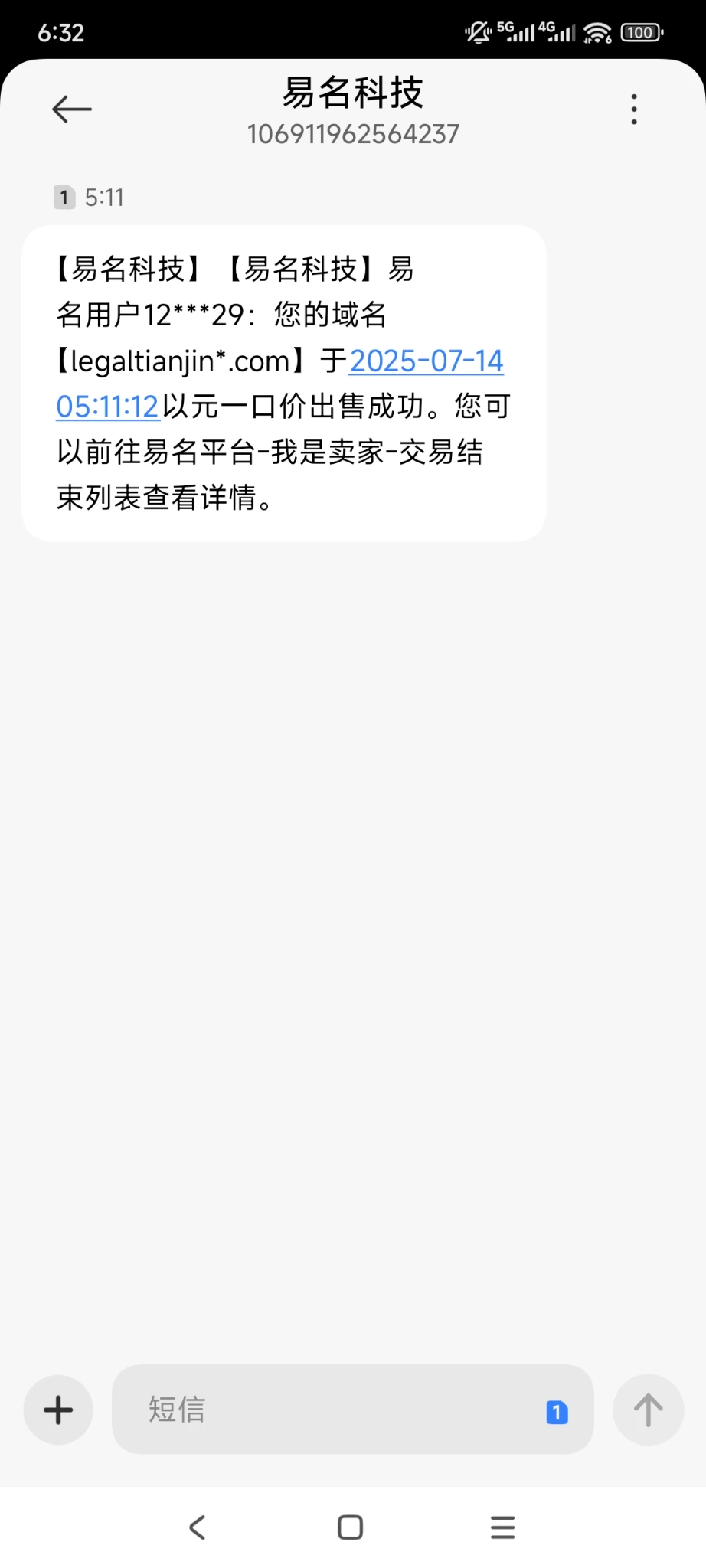Open the plus attachment button
This screenshot has width=706, height=1568.
(58, 1410)
